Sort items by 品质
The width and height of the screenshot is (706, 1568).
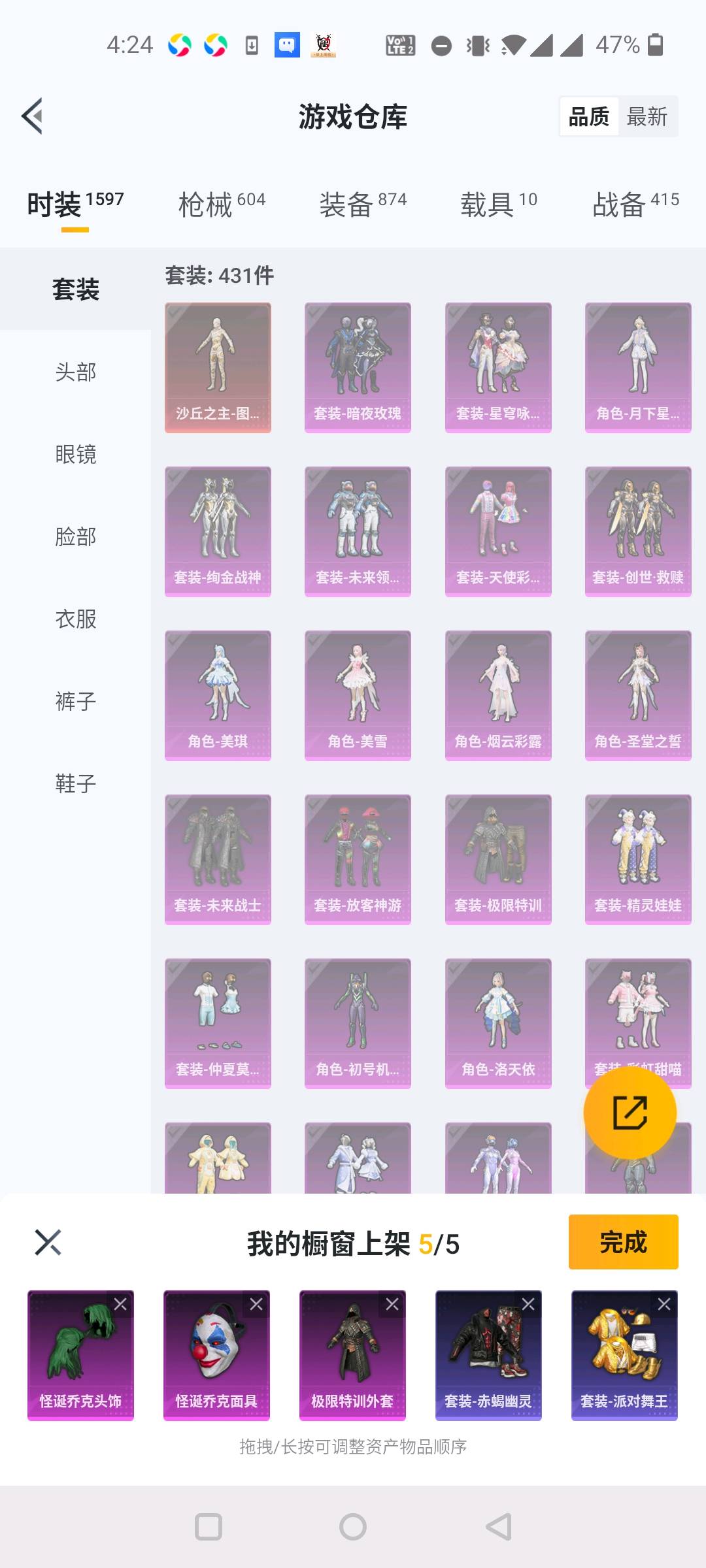pyautogui.click(x=589, y=117)
